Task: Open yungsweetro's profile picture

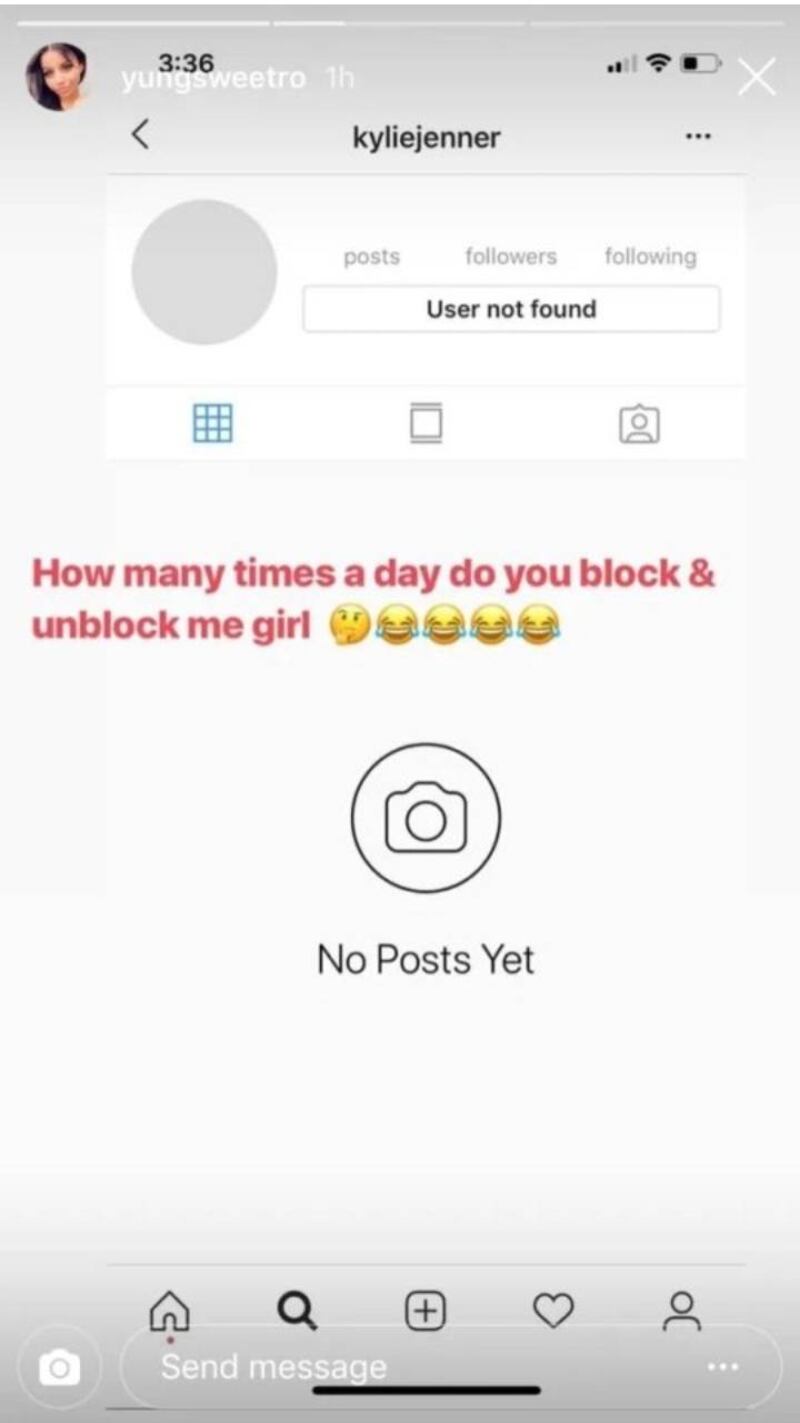Action: [x=55, y=77]
